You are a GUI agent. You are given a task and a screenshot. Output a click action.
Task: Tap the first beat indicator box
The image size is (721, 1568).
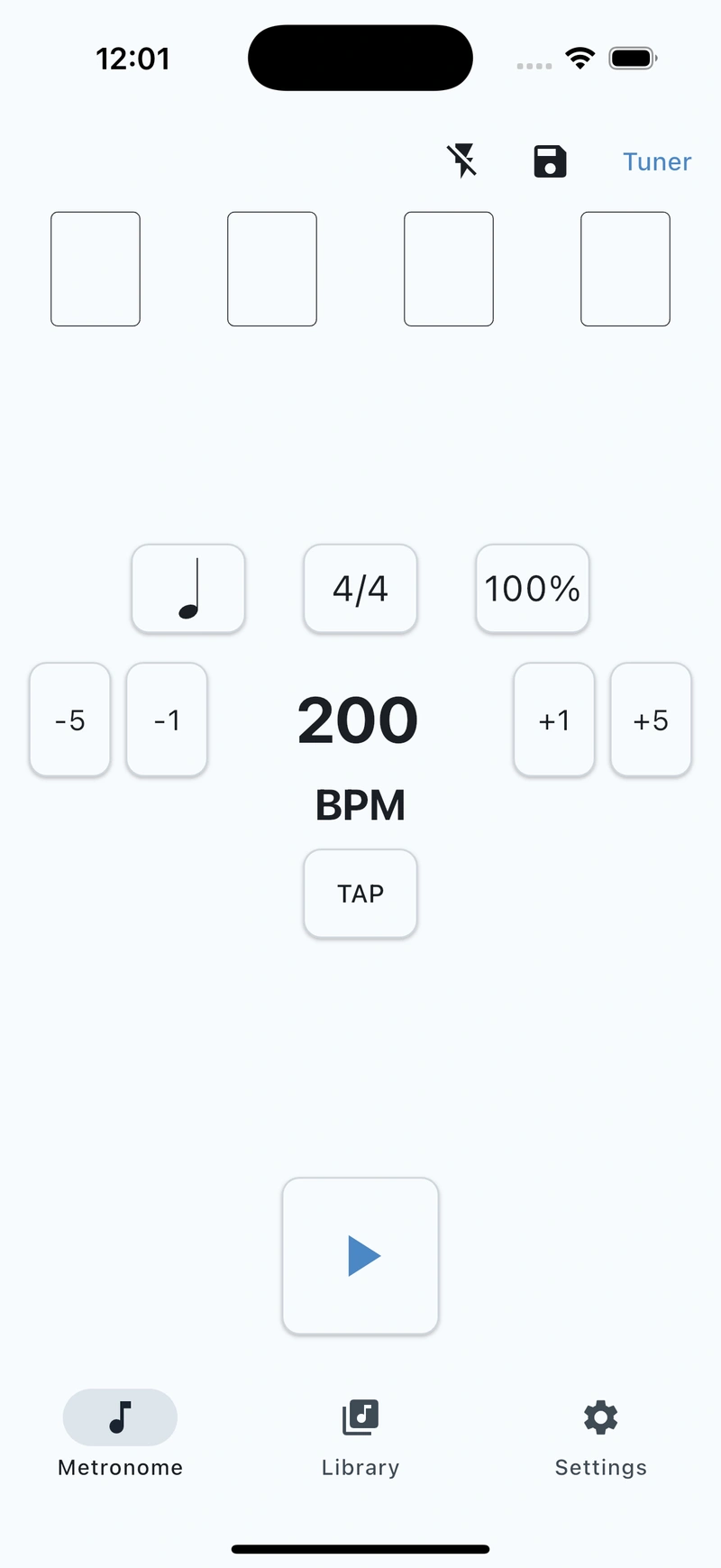(x=95, y=269)
